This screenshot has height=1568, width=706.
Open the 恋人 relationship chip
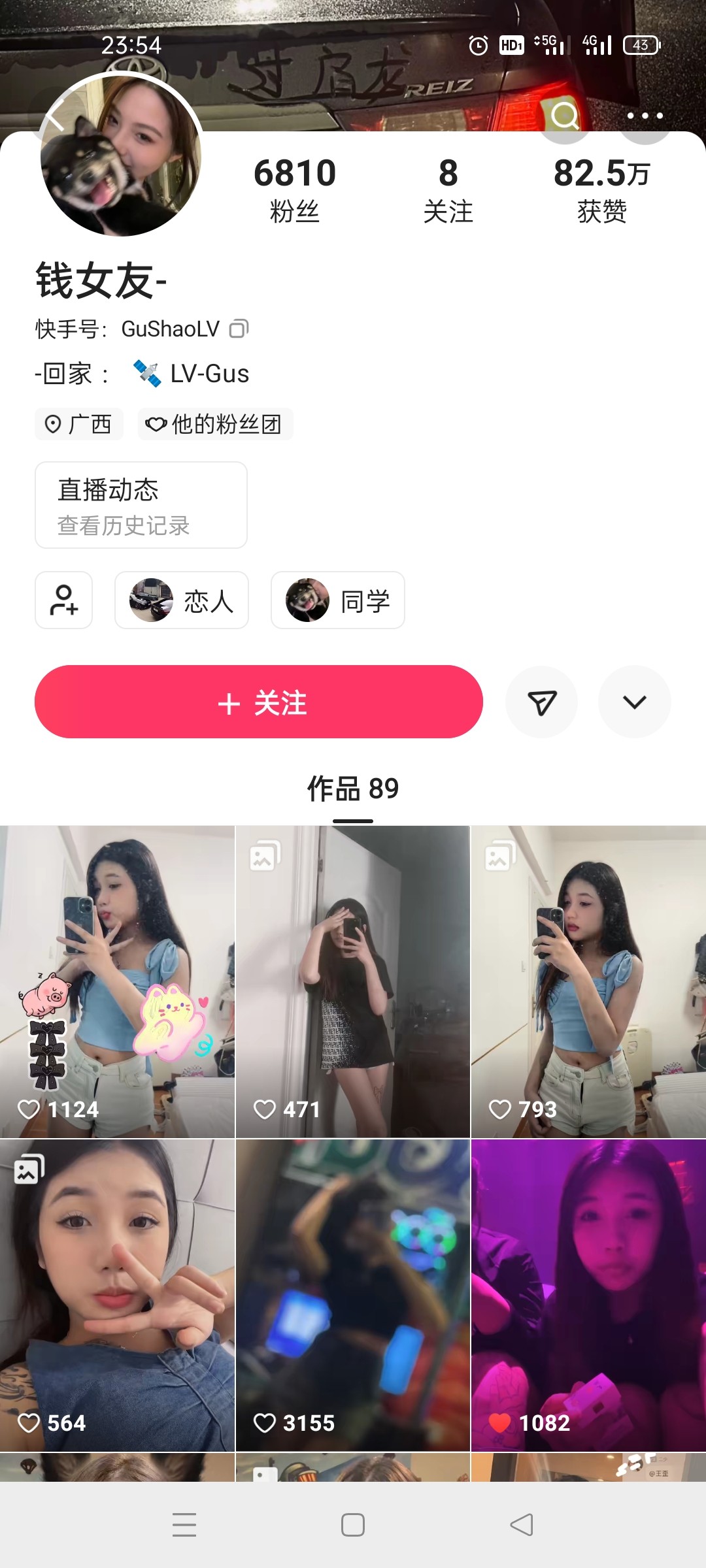(x=182, y=600)
